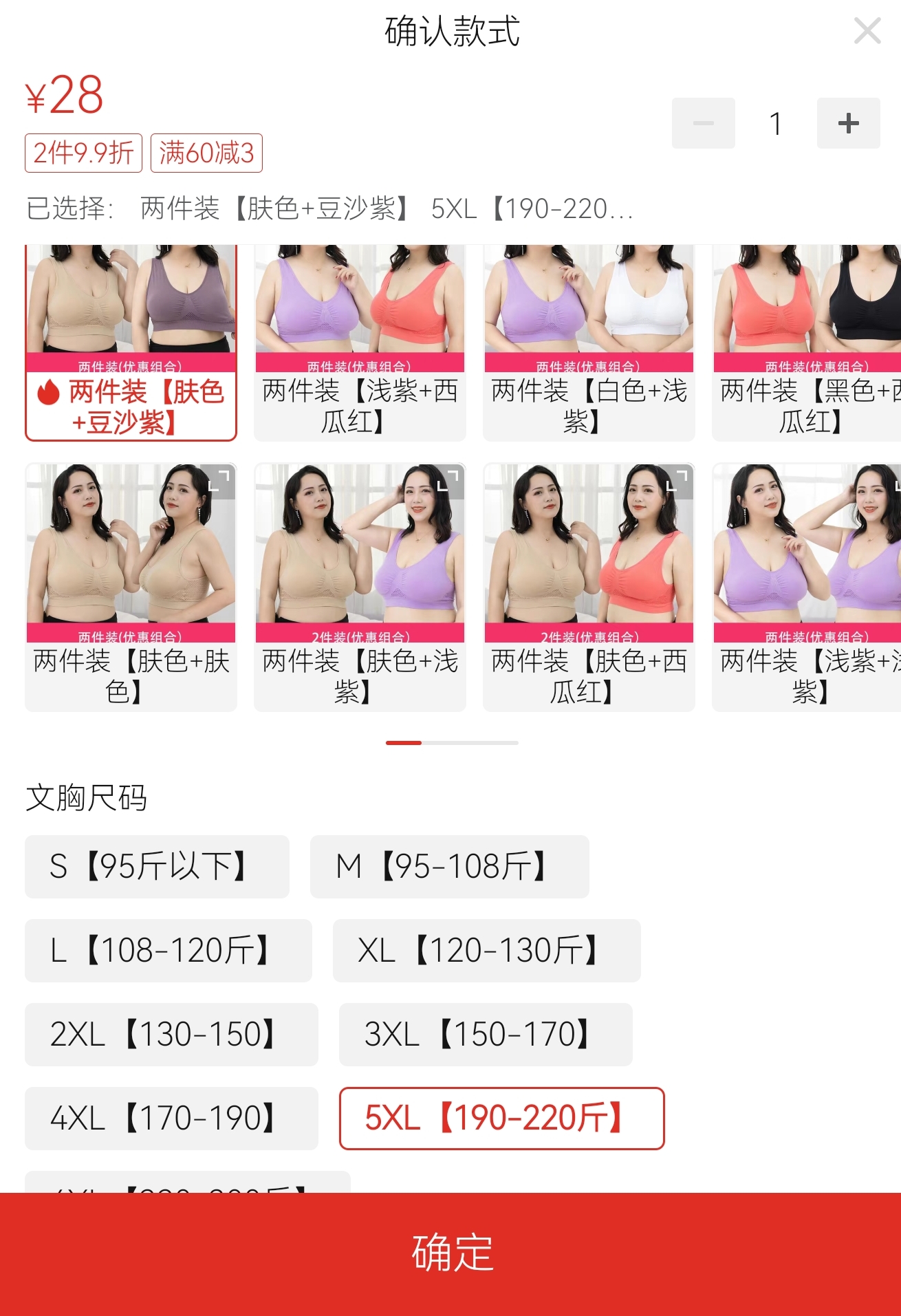Screen dimensions: 901x1316
Task: Choose size S【95斤以下】
Action: [x=157, y=866]
